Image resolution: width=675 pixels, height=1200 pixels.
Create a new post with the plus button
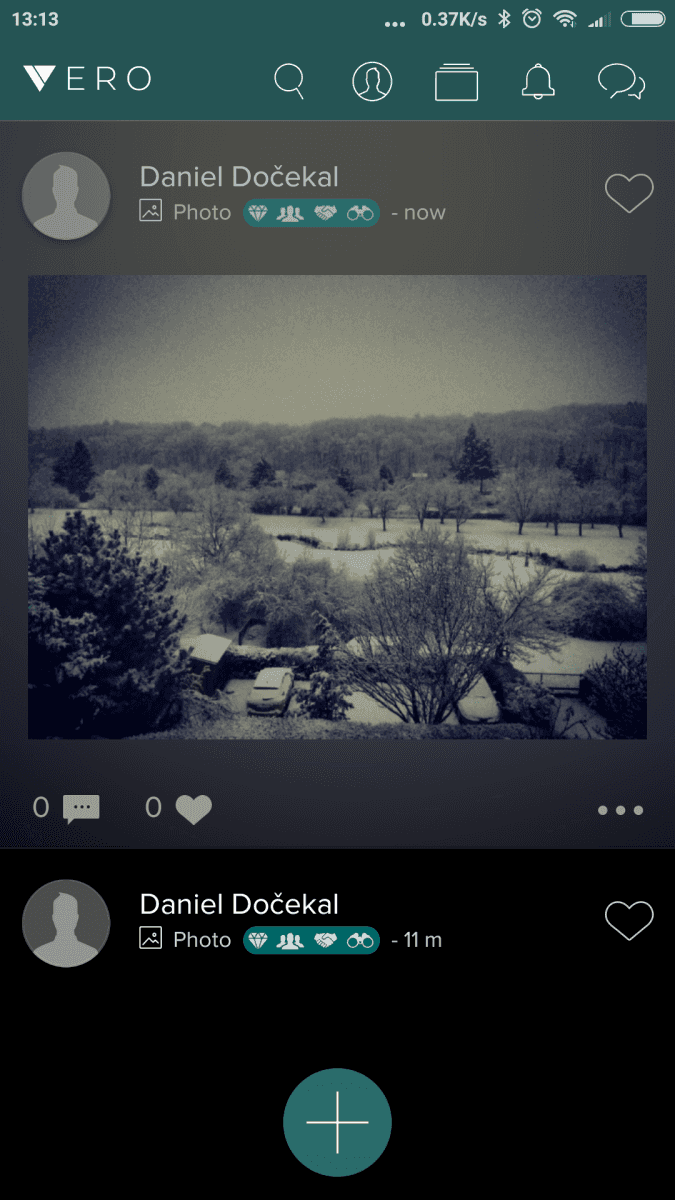pyautogui.click(x=337, y=1122)
